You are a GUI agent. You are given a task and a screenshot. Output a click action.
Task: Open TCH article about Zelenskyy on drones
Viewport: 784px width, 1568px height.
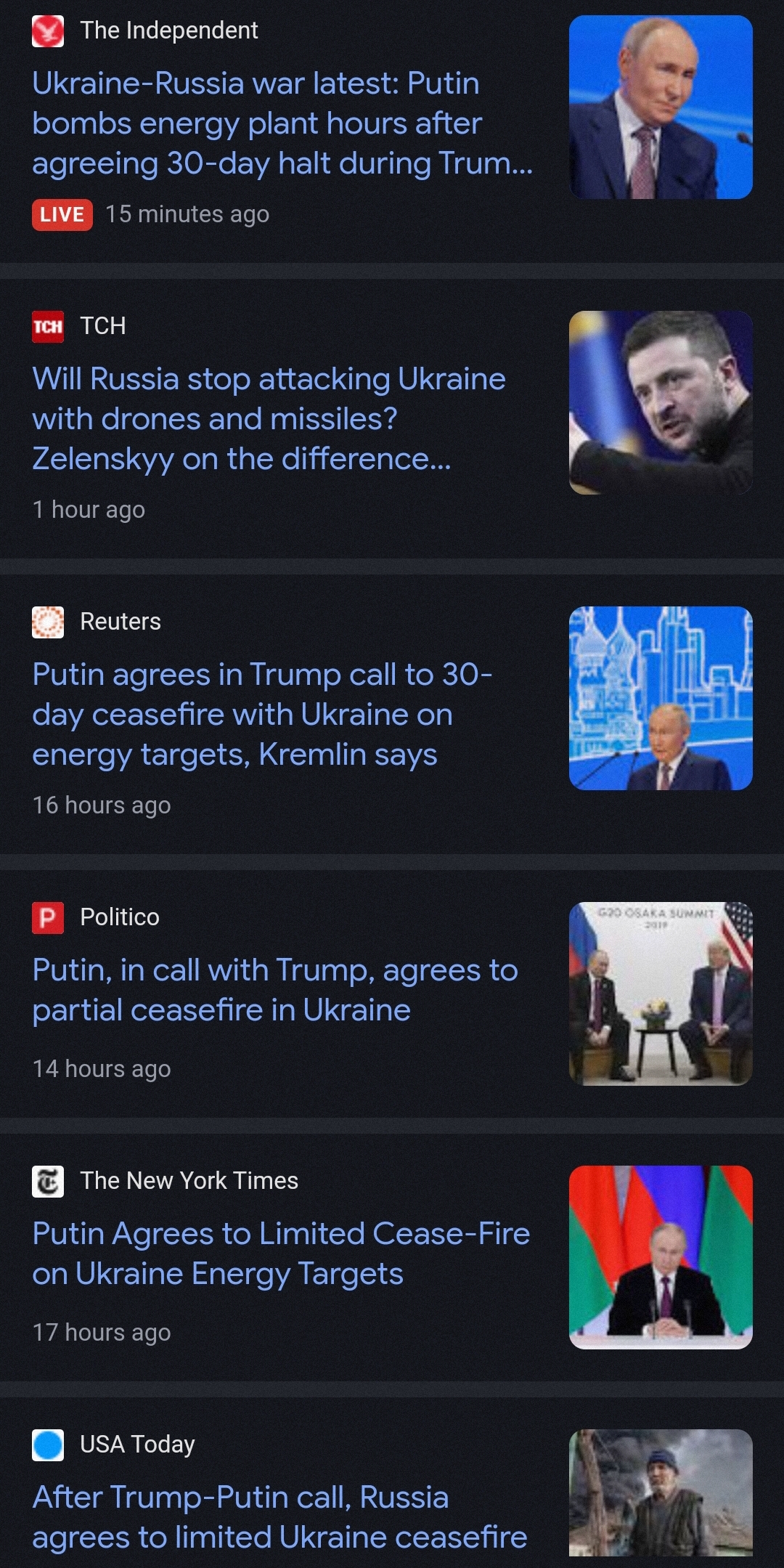[269, 419]
